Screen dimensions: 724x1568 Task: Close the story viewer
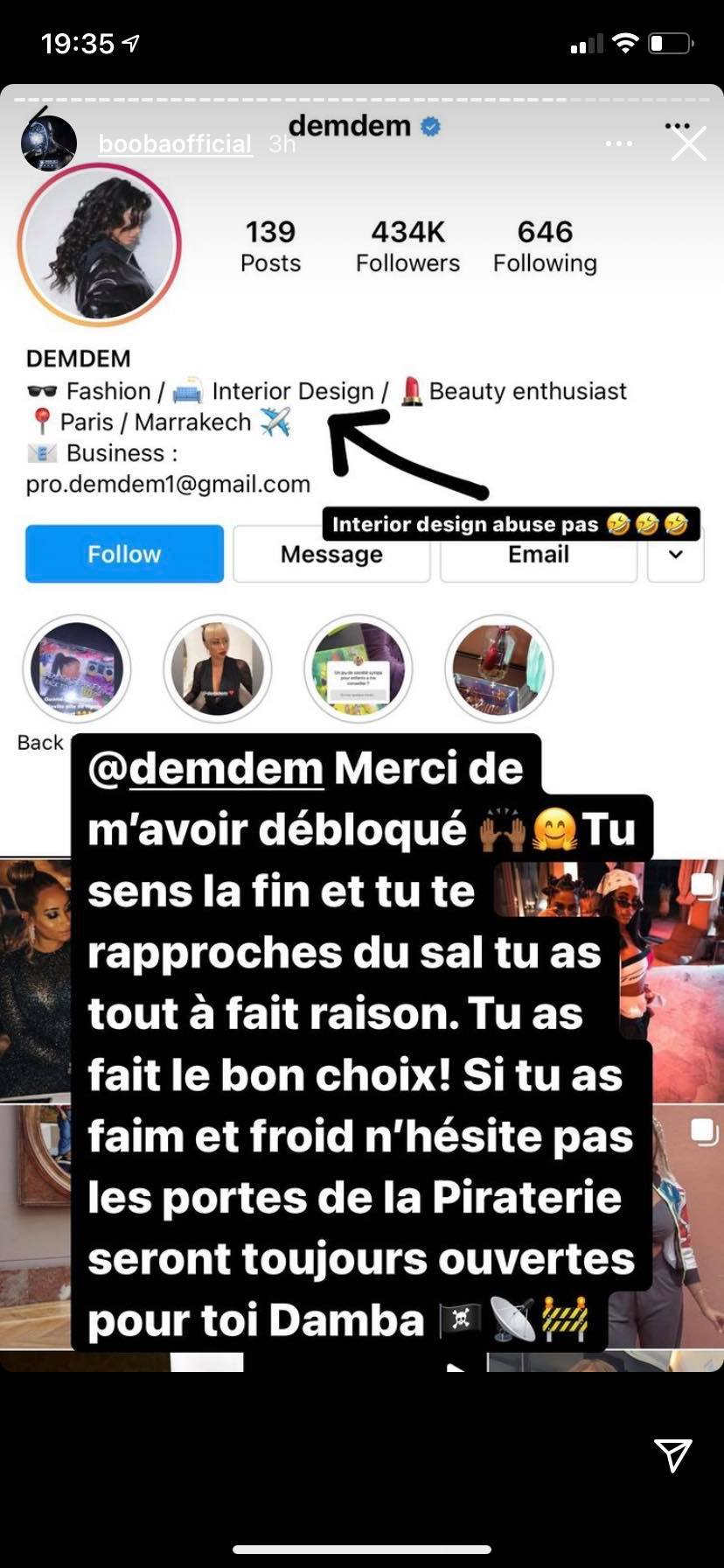point(688,145)
